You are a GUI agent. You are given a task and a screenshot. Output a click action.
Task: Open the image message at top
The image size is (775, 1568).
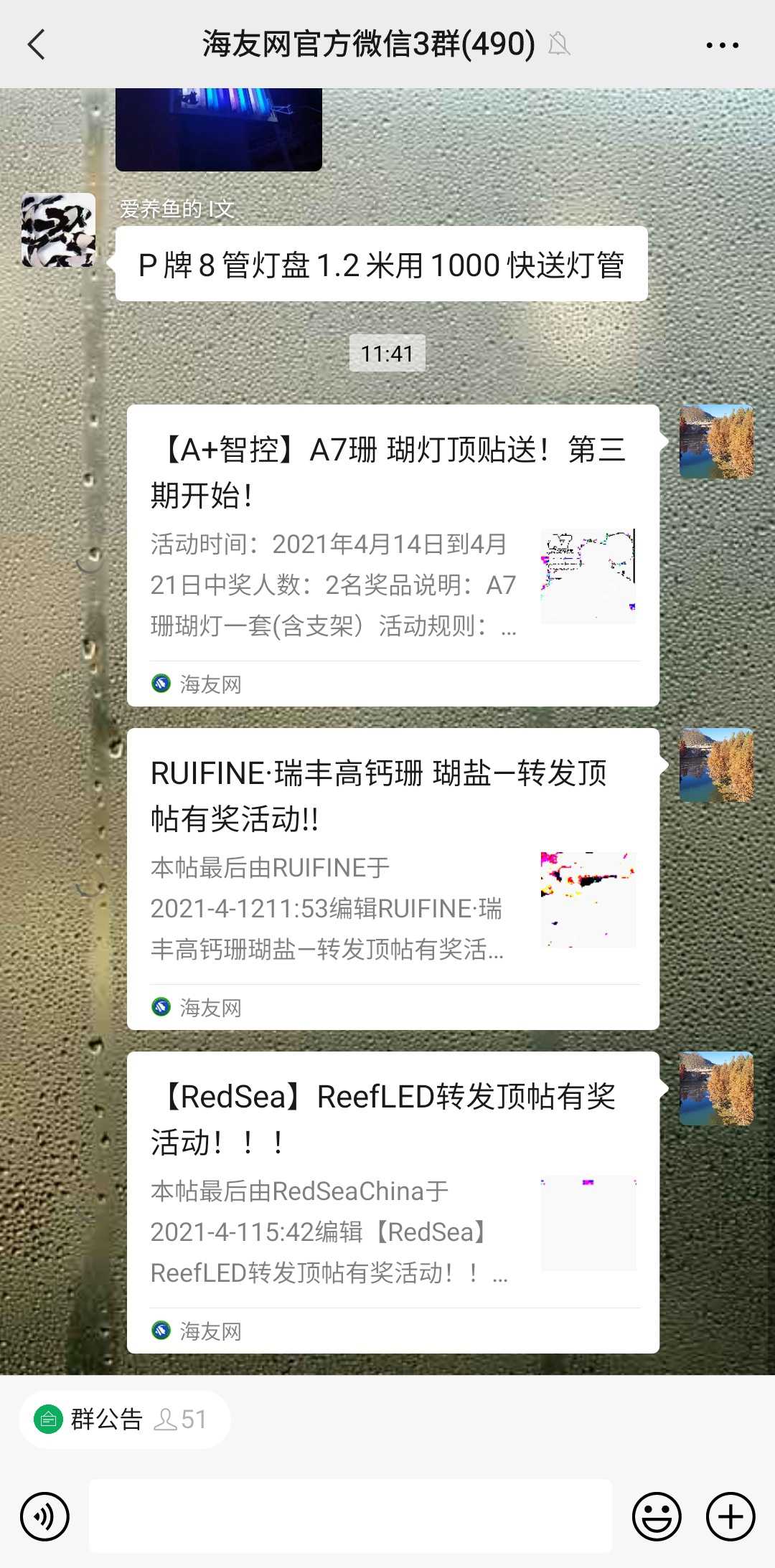click(218, 129)
